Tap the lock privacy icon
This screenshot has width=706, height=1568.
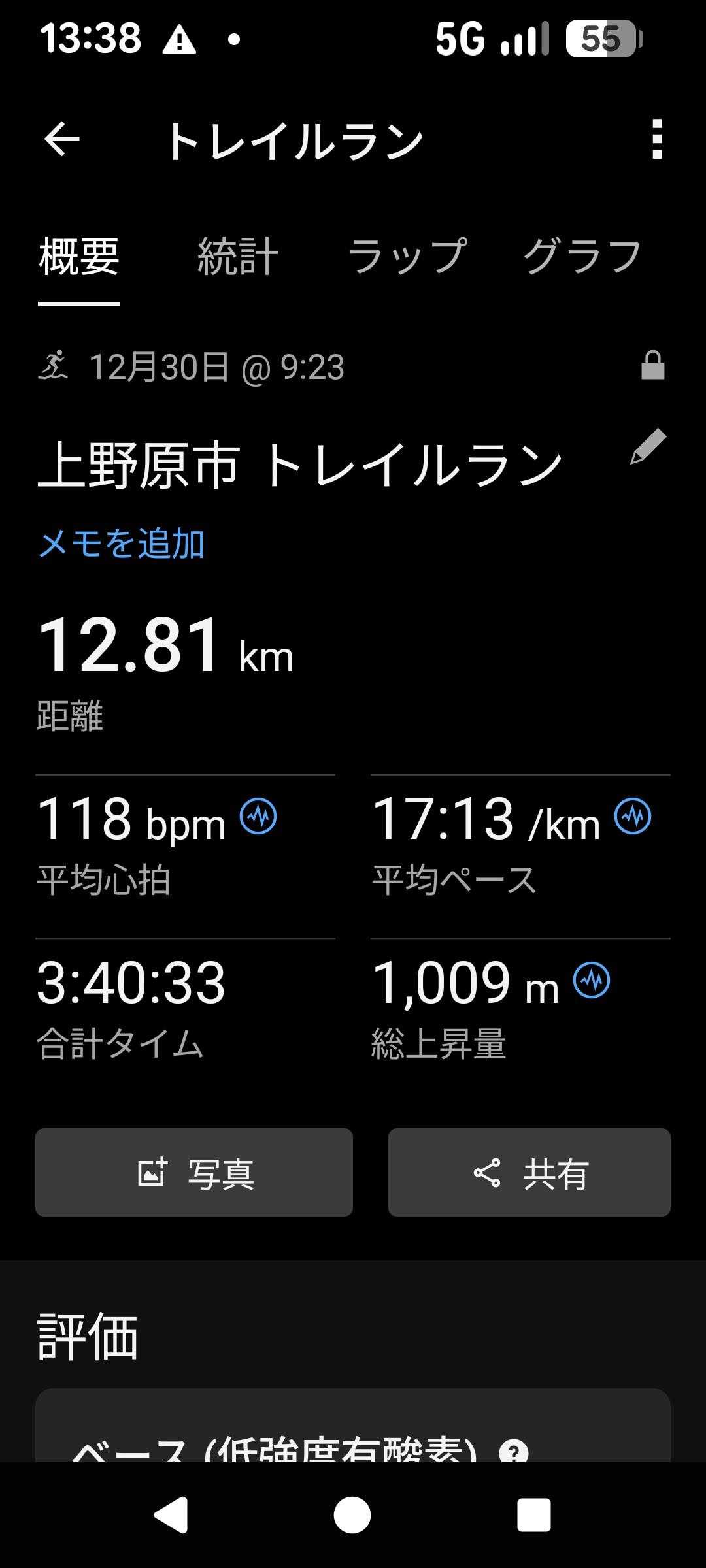(x=652, y=366)
